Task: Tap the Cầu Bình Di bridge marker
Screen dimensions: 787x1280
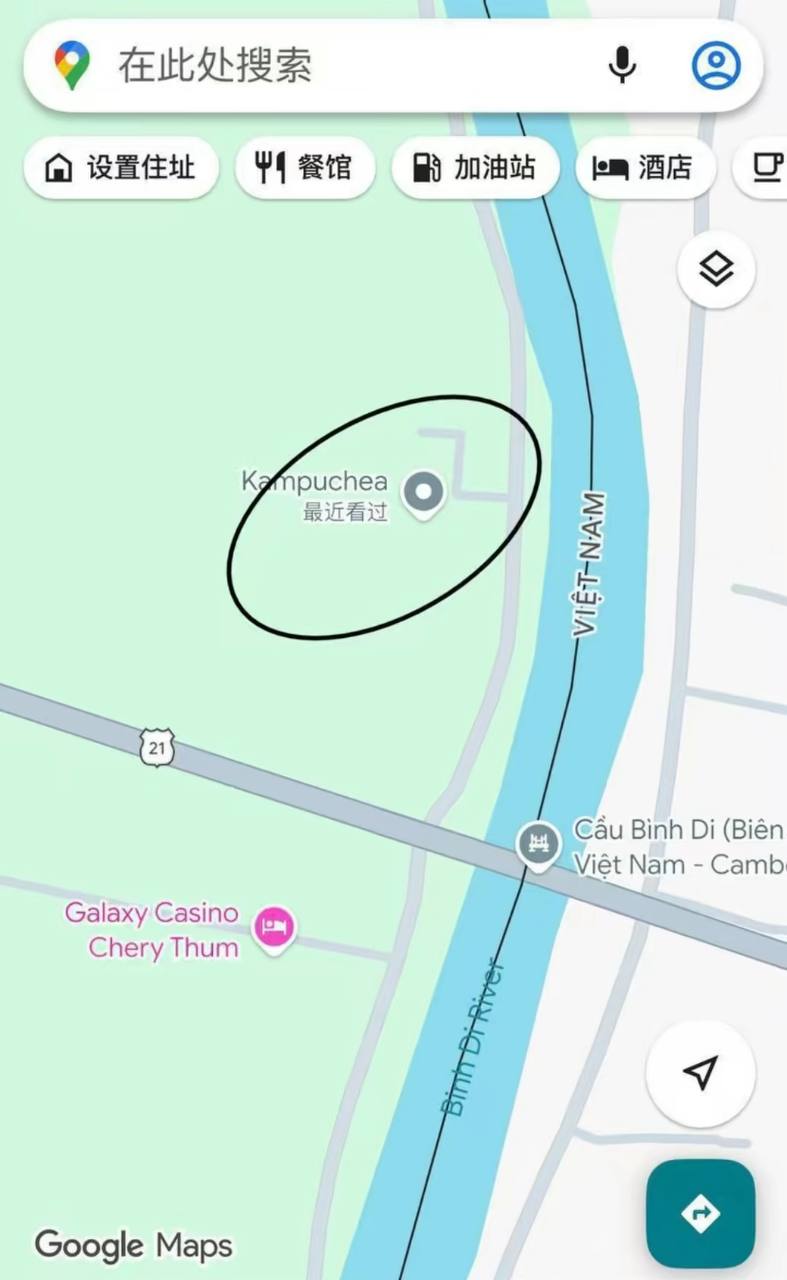Action: 539,843
